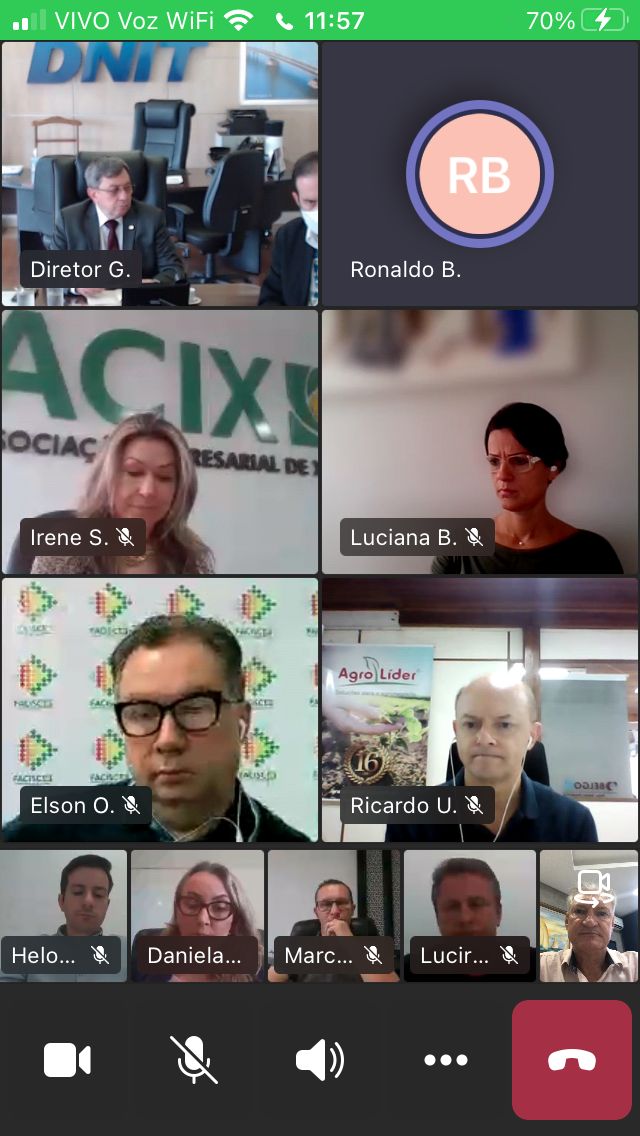Unmute the microphone
The image size is (640, 1136).
[193, 1060]
